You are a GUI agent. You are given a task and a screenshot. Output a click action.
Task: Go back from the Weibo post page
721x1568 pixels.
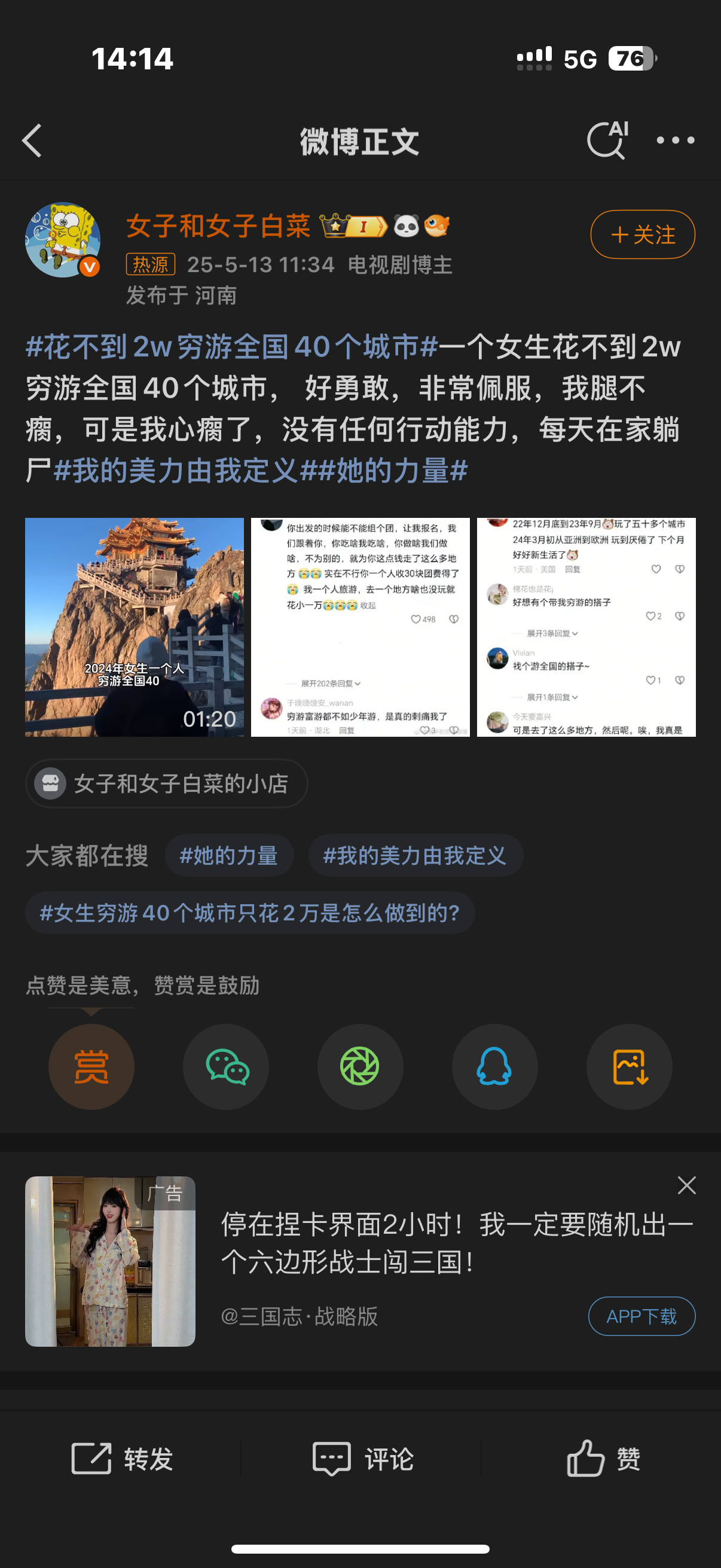point(32,141)
